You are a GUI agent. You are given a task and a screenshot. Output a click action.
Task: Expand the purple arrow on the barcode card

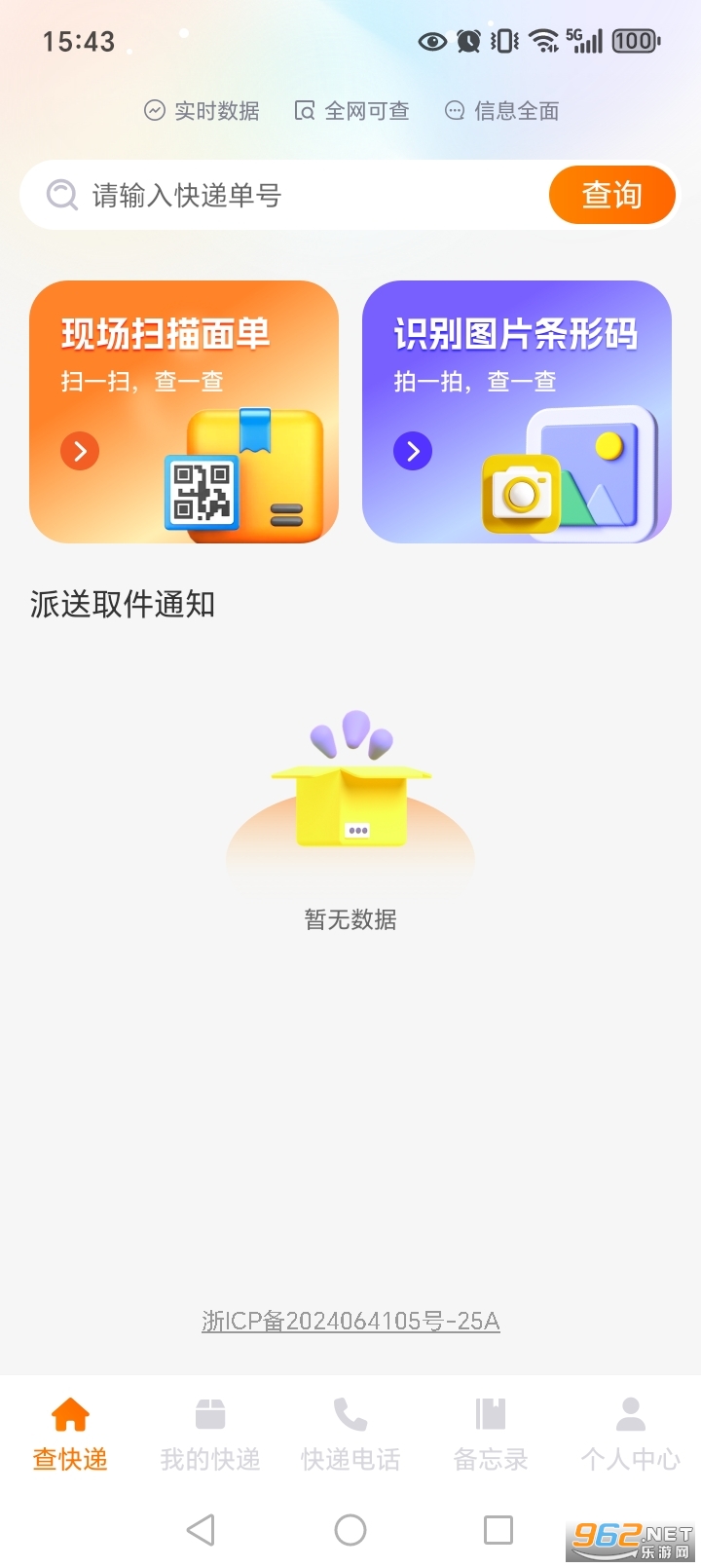[413, 451]
